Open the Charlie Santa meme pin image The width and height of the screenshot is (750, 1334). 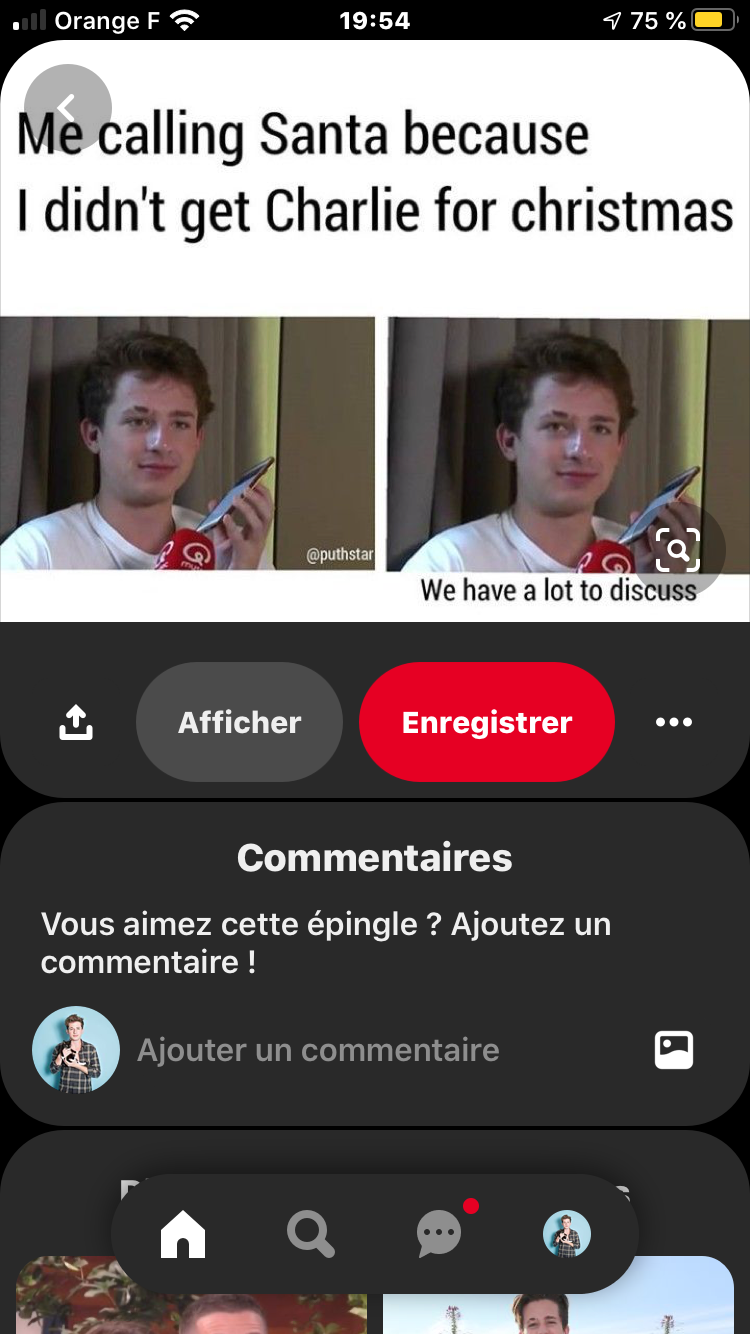coord(375,400)
